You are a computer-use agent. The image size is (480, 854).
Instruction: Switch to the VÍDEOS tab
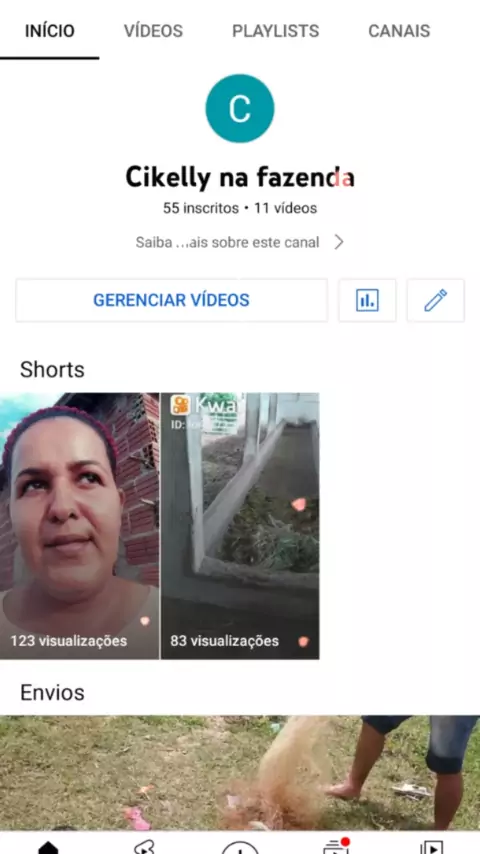tap(153, 30)
